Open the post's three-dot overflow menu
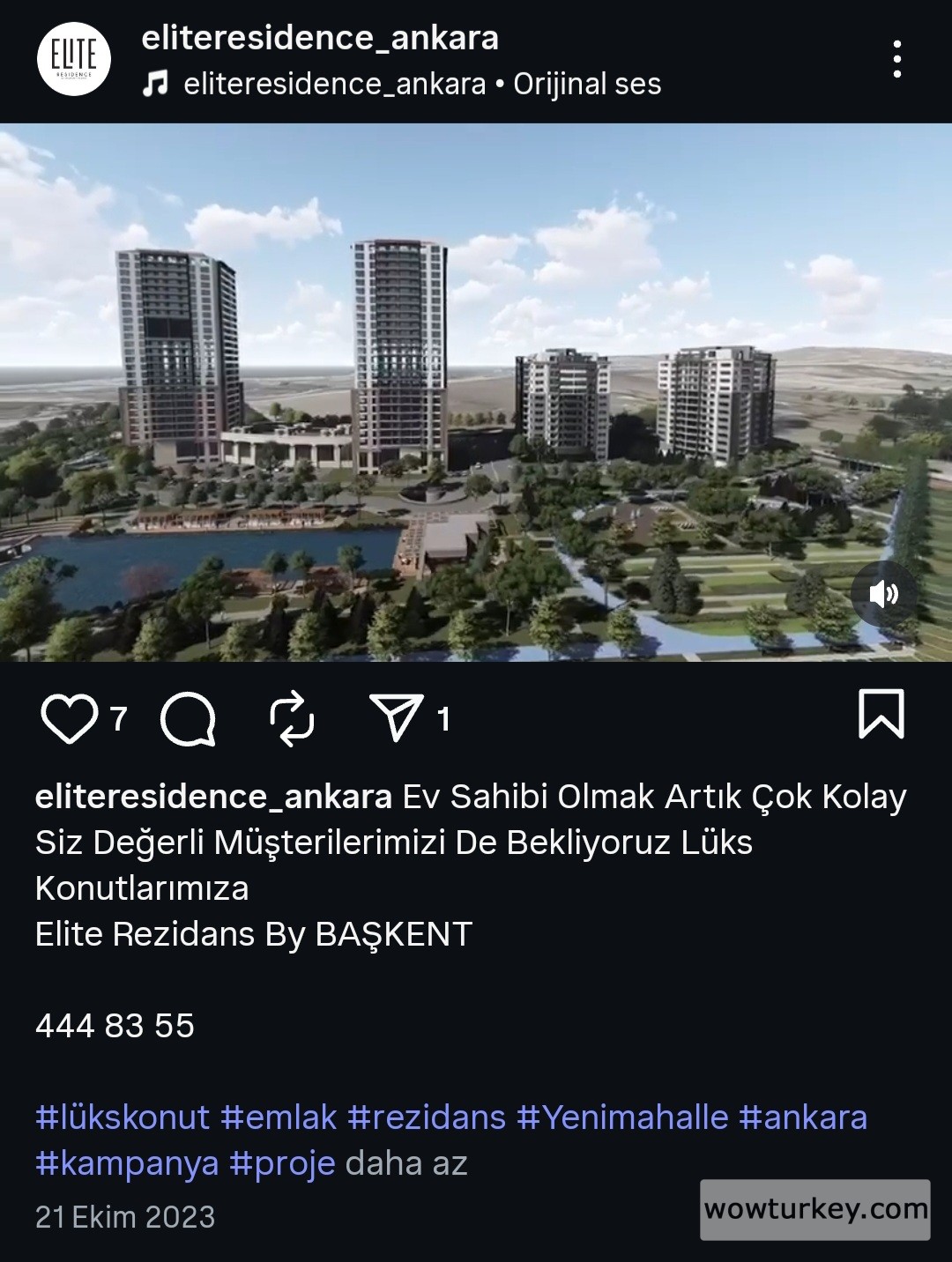Image resolution: width=952 pixels, height=1262 pixels. tap(896, 59)
